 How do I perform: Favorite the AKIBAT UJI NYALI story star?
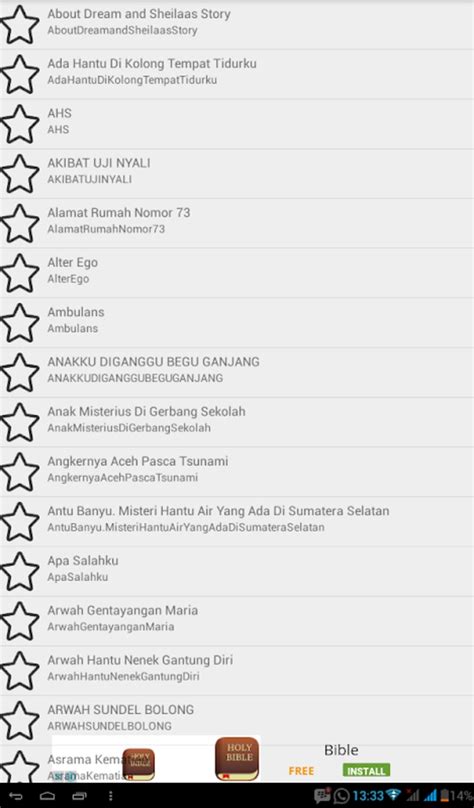[x=20, y=174]
